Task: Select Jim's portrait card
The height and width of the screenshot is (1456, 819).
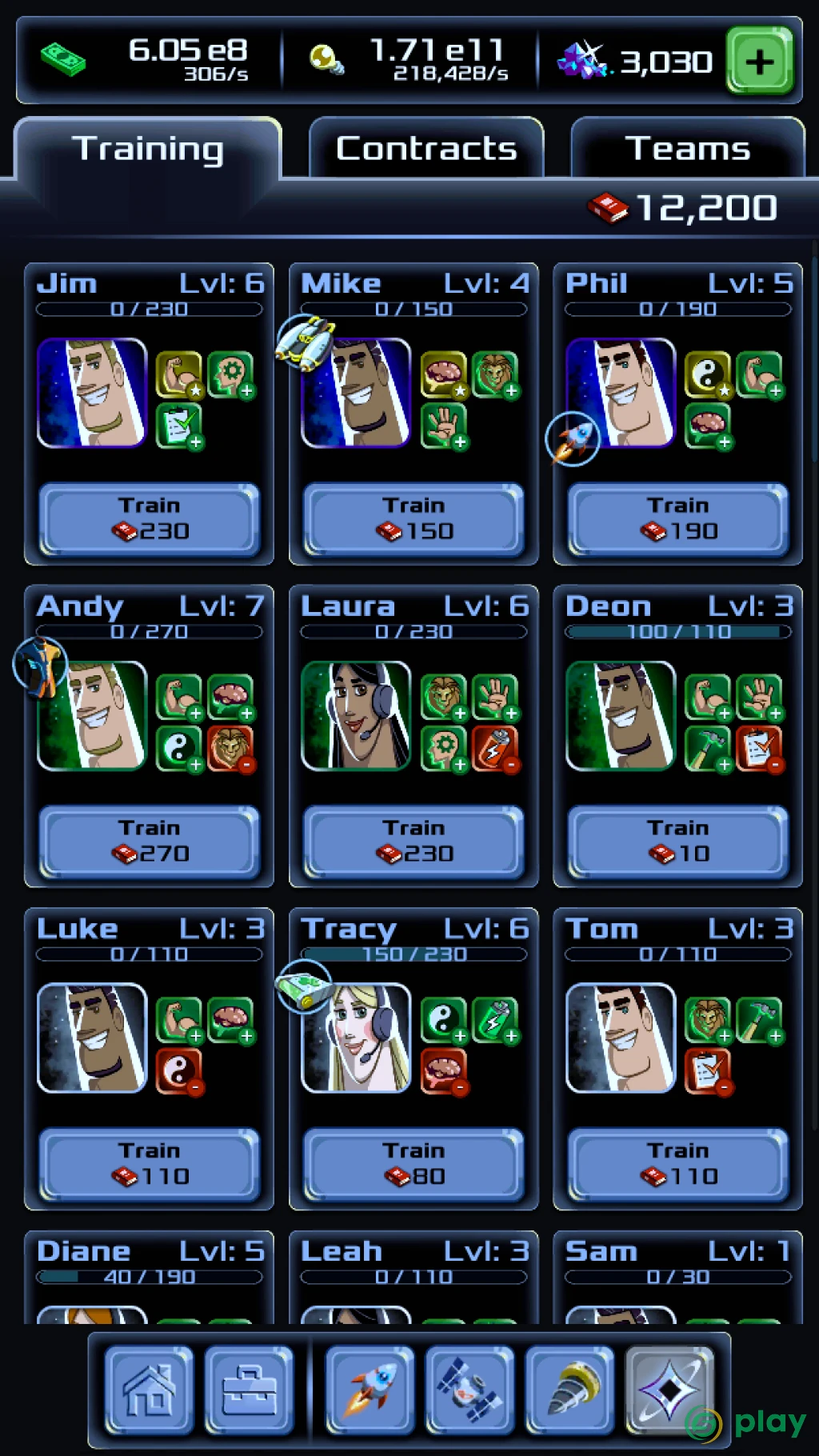Action: point(92,393)
